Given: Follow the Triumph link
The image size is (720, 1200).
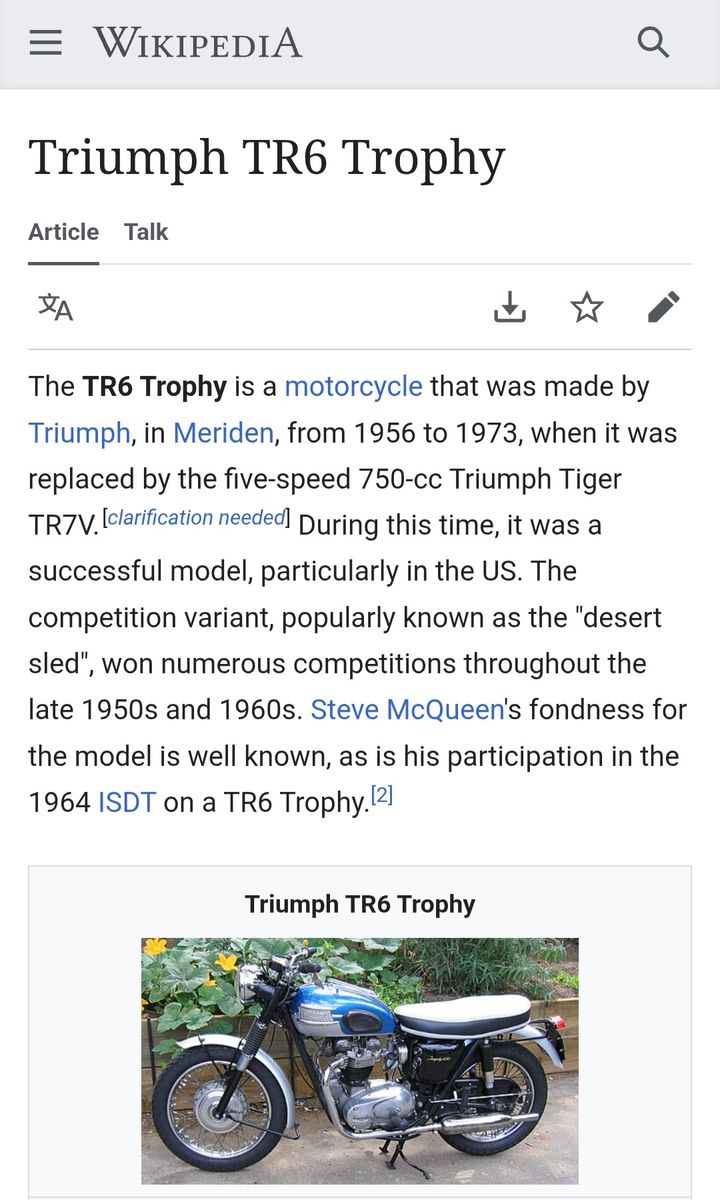Looking at the screenshot, I should 79,433.
